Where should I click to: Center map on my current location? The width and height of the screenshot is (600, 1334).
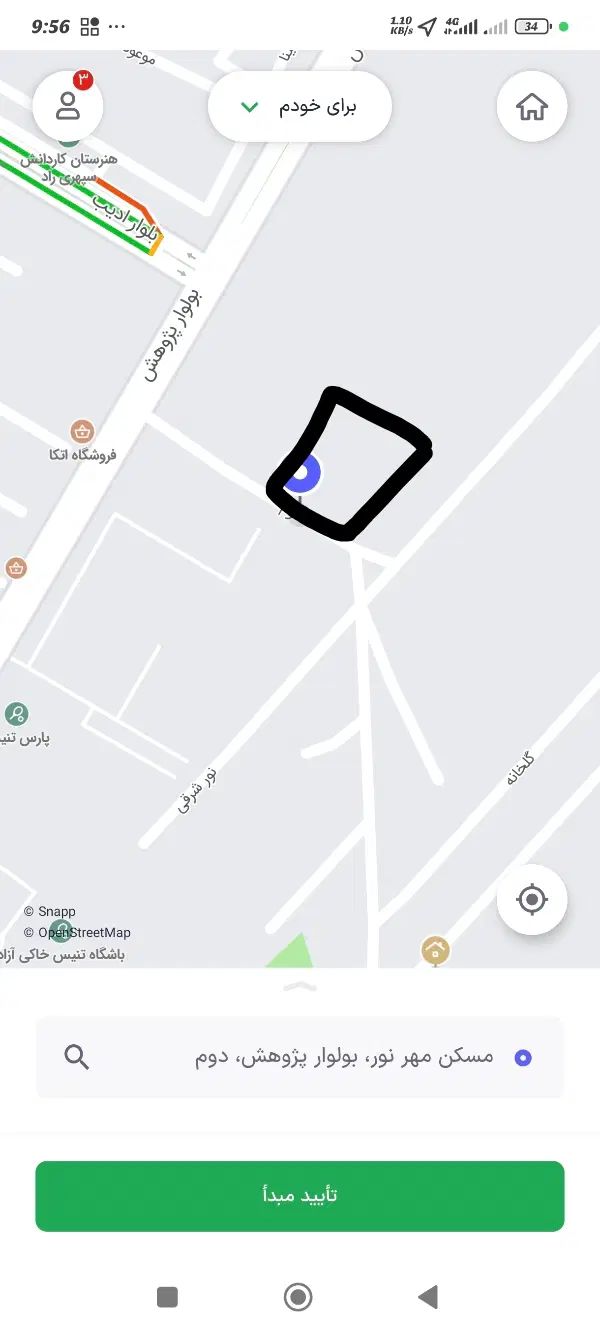point(532,900)
